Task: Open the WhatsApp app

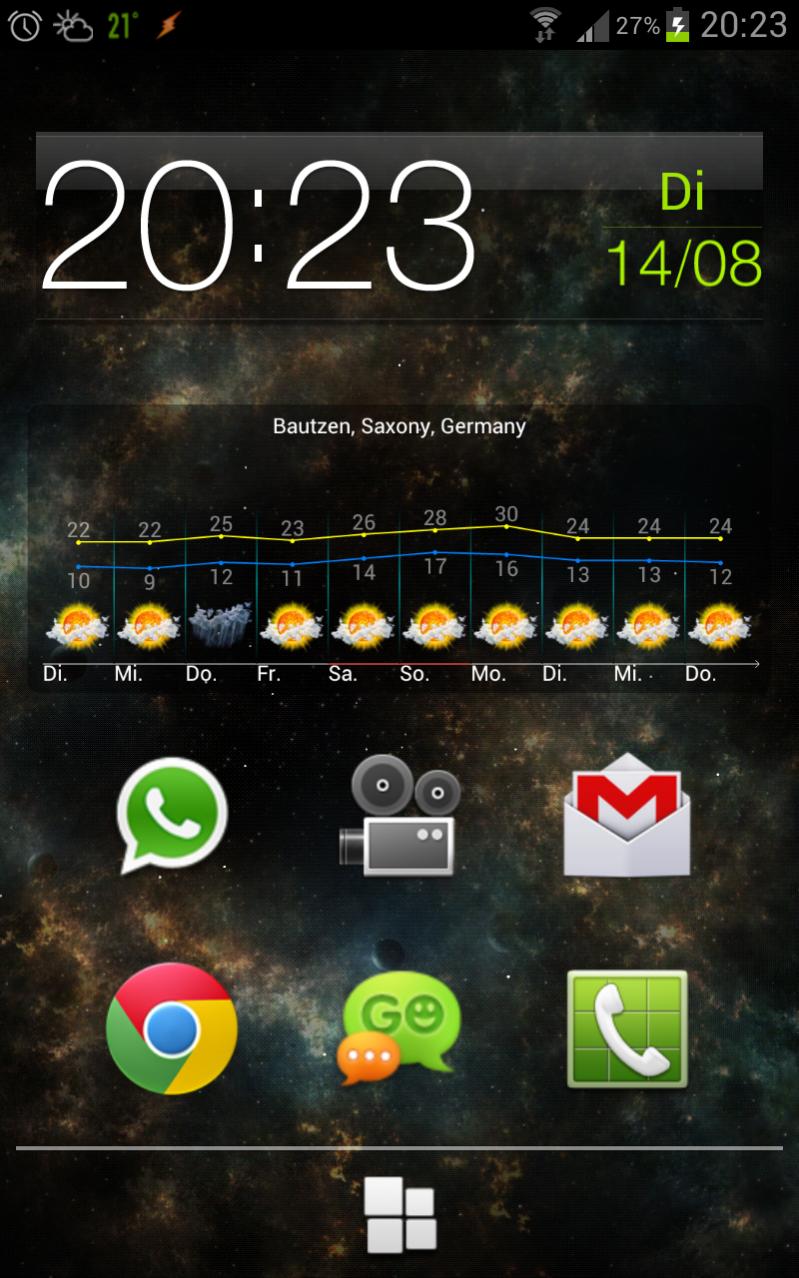Action: 172,815
